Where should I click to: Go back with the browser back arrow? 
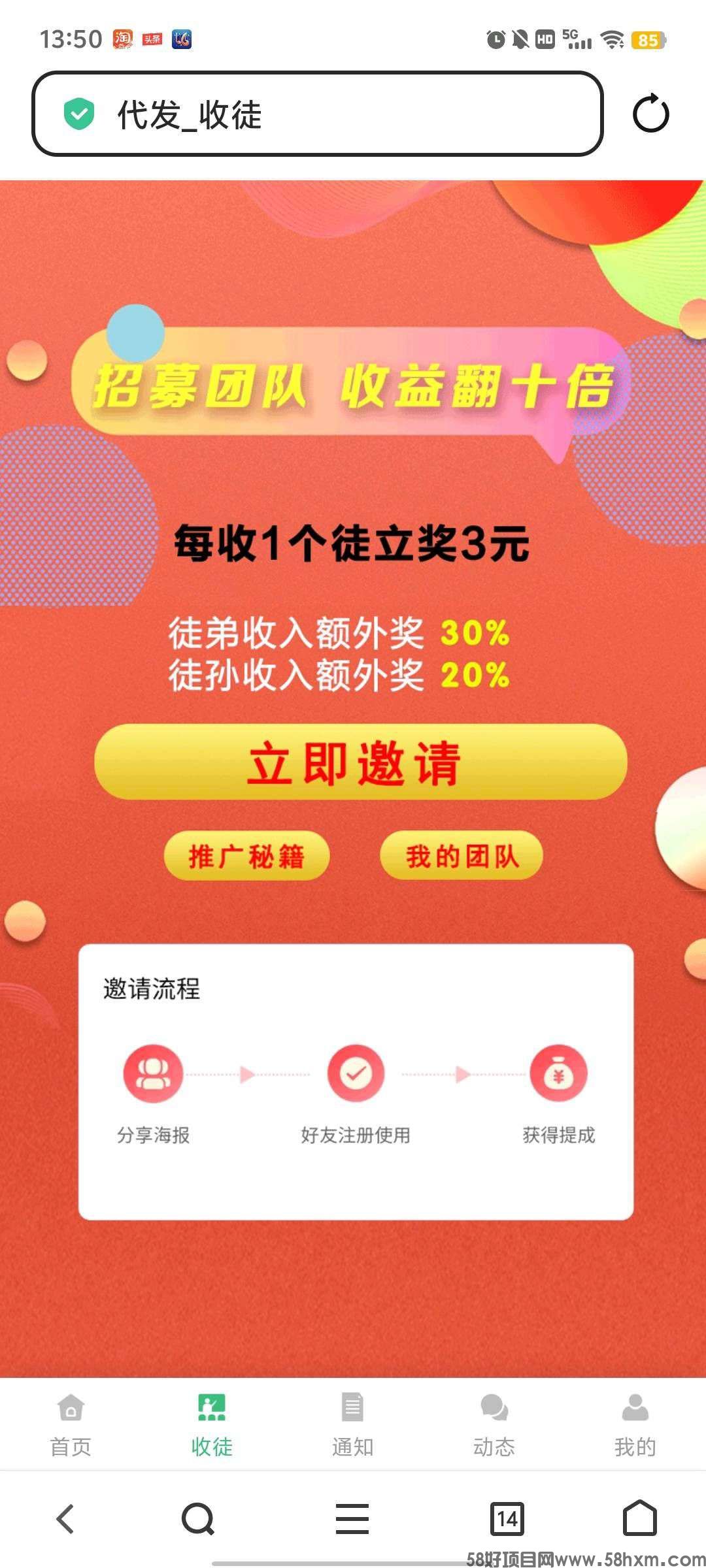(65, 1518)
